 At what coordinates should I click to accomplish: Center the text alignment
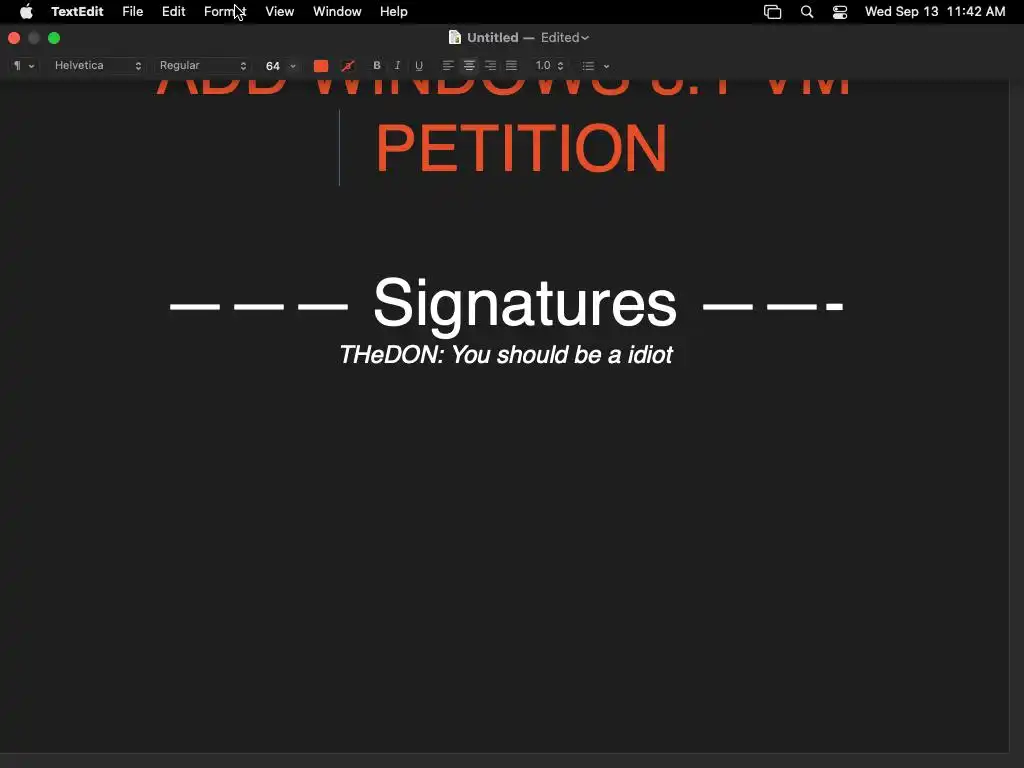tap(469, 66)
